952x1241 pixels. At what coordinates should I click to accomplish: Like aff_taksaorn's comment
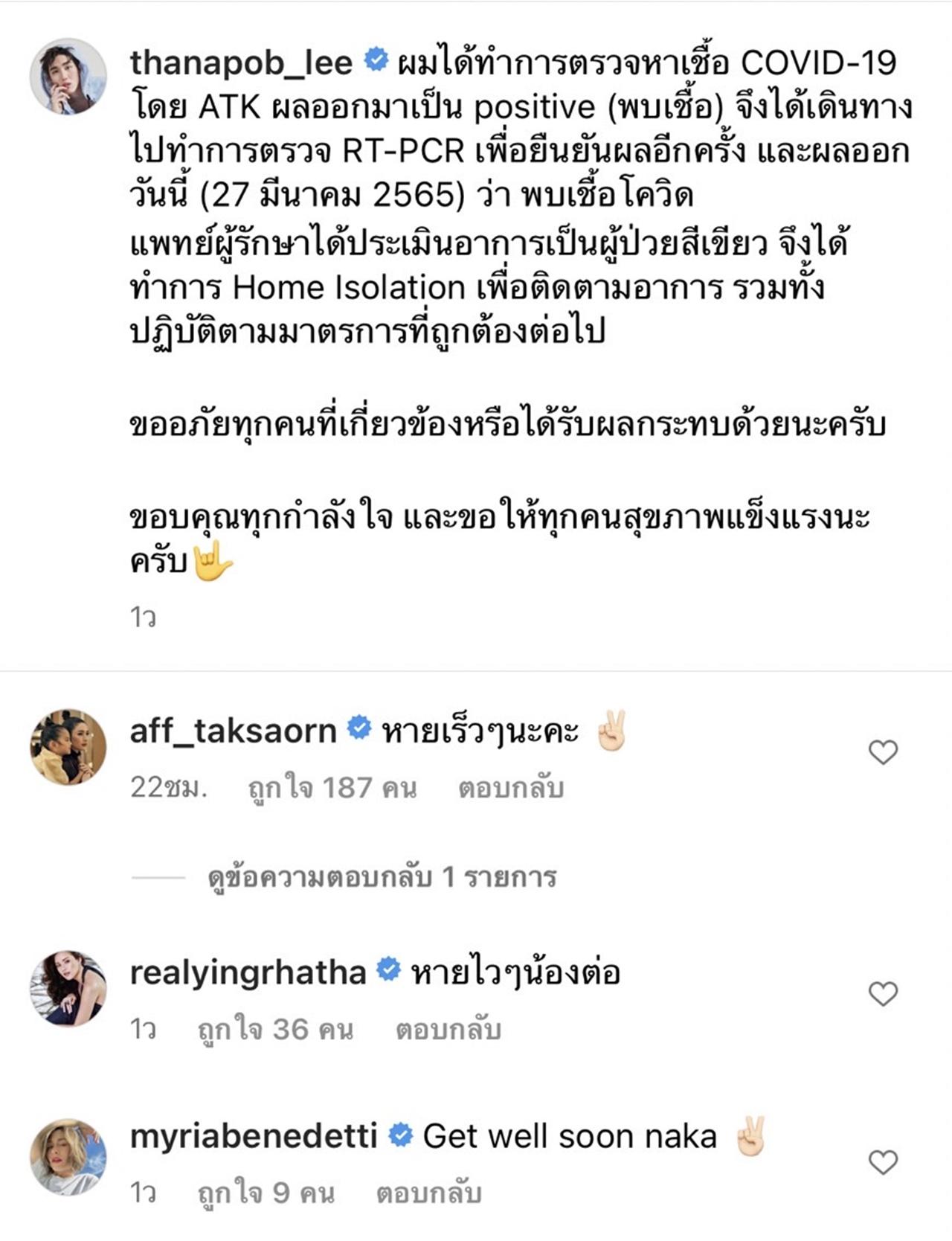click(883, 752)
